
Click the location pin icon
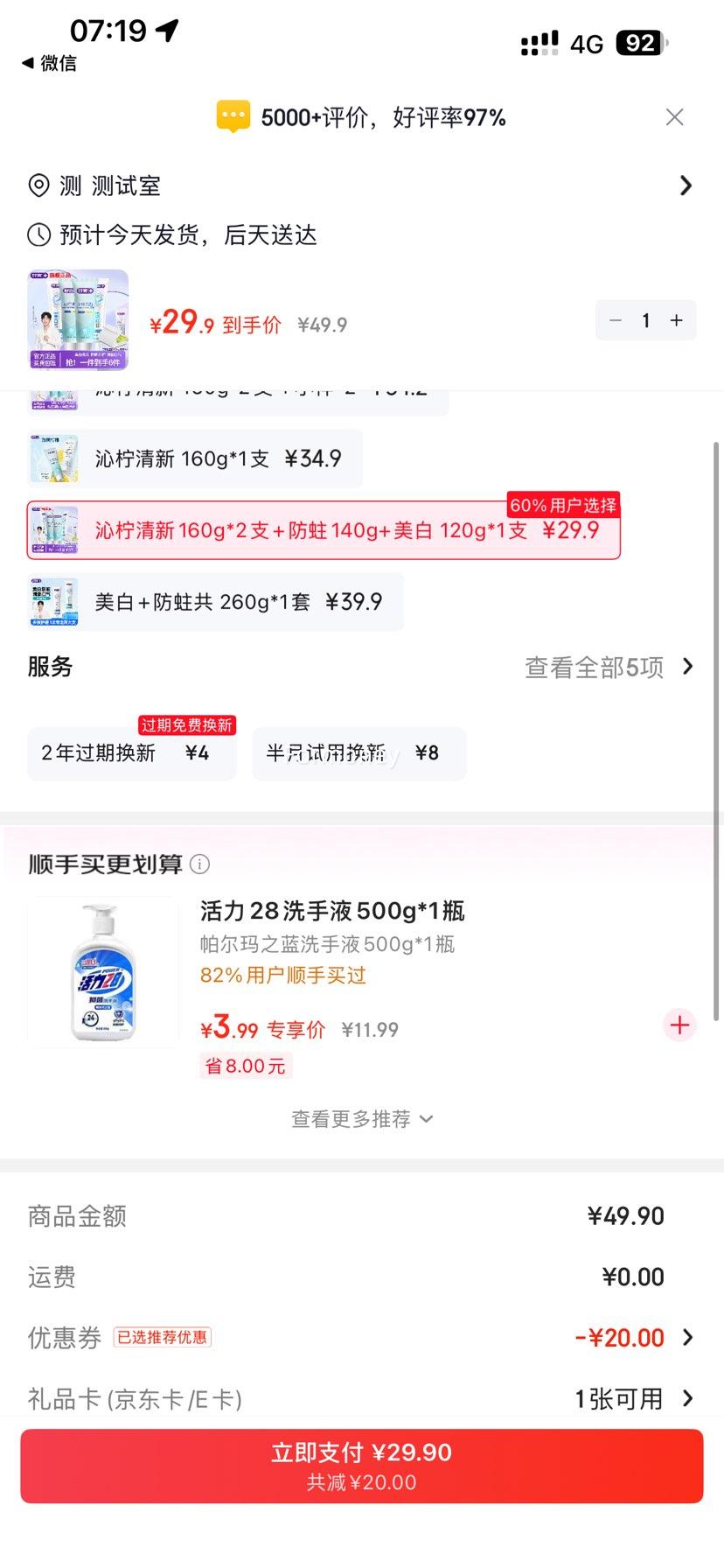(37, 185)
